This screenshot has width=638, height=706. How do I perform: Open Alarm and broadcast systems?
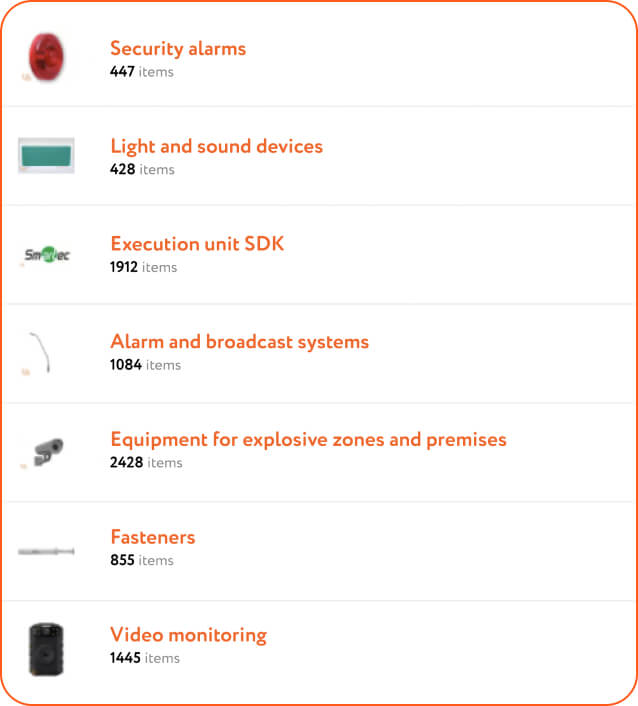point(239,342)
